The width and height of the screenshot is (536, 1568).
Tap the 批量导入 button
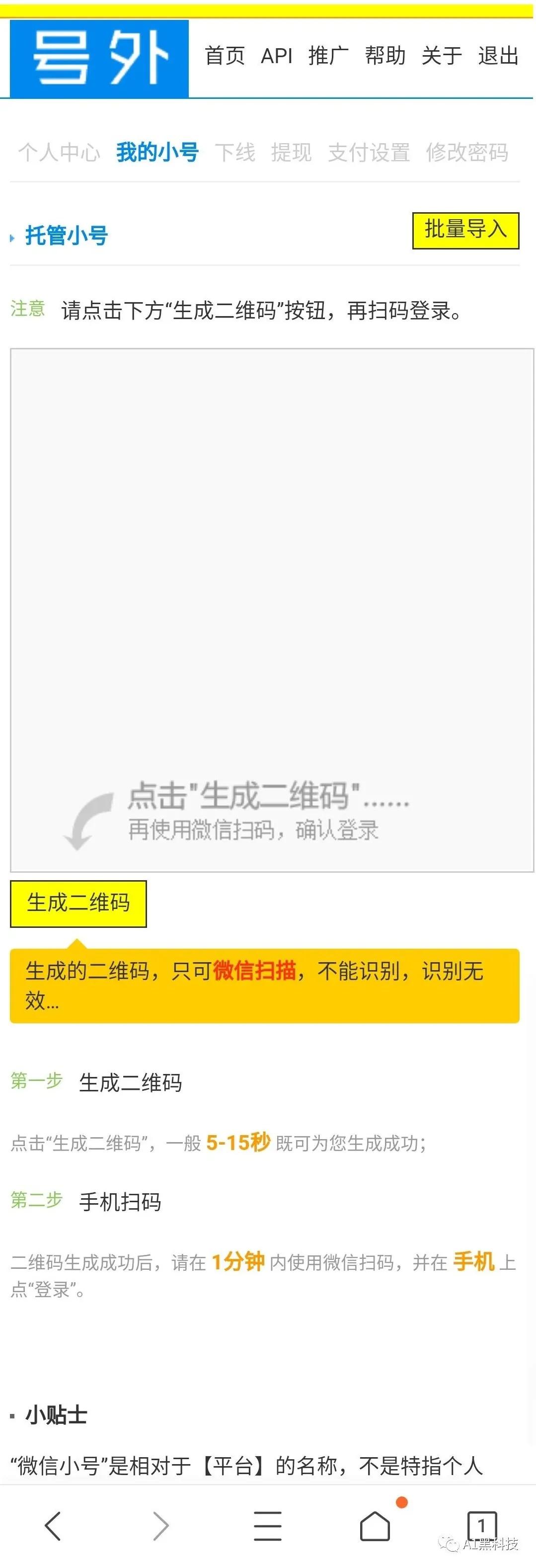[465, 231]
